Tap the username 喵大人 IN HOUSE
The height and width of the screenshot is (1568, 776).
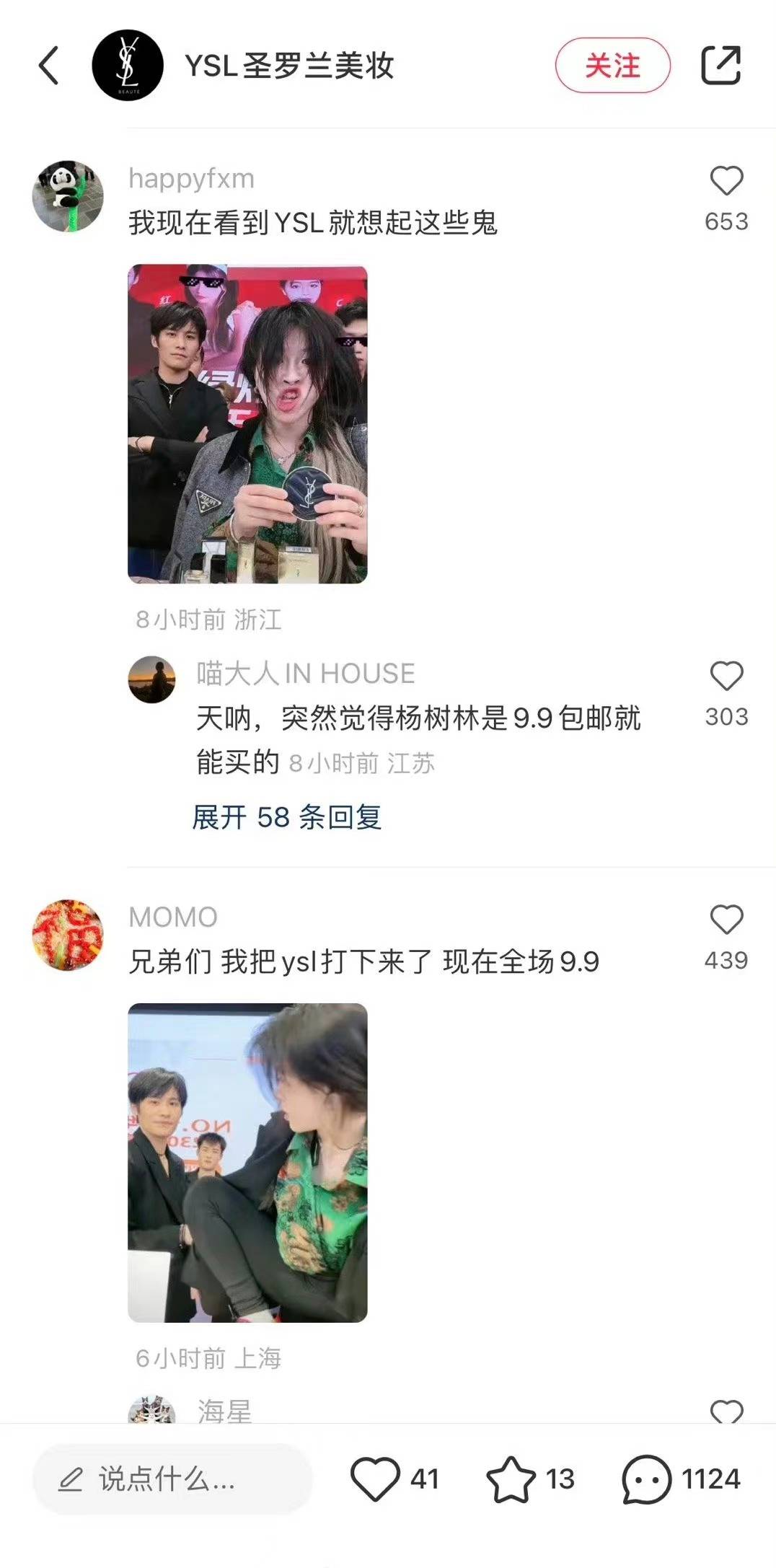(x=303, y=672)
